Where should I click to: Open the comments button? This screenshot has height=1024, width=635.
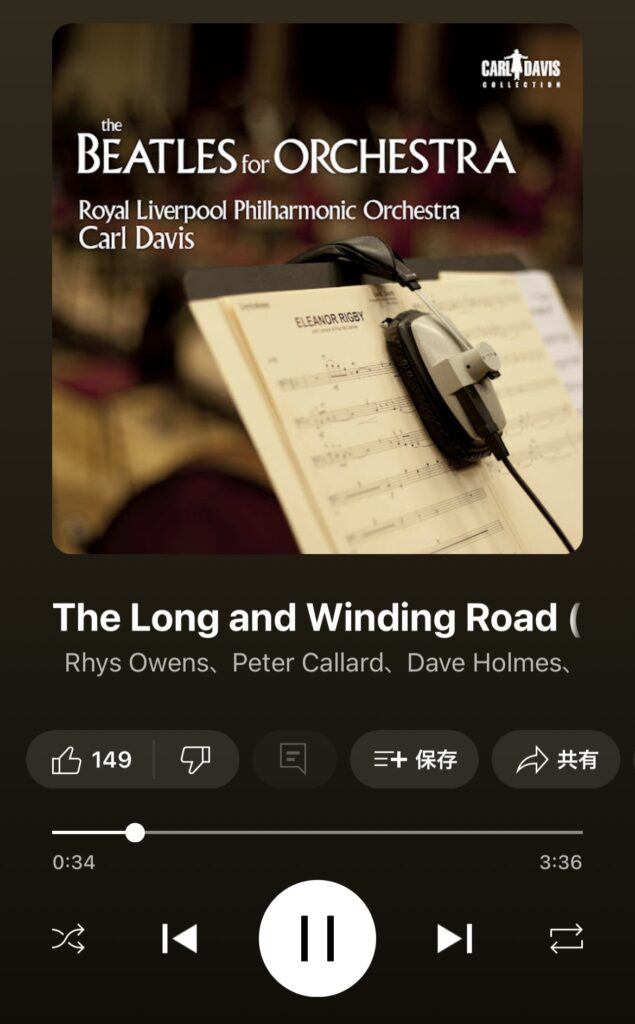(293, 760)
